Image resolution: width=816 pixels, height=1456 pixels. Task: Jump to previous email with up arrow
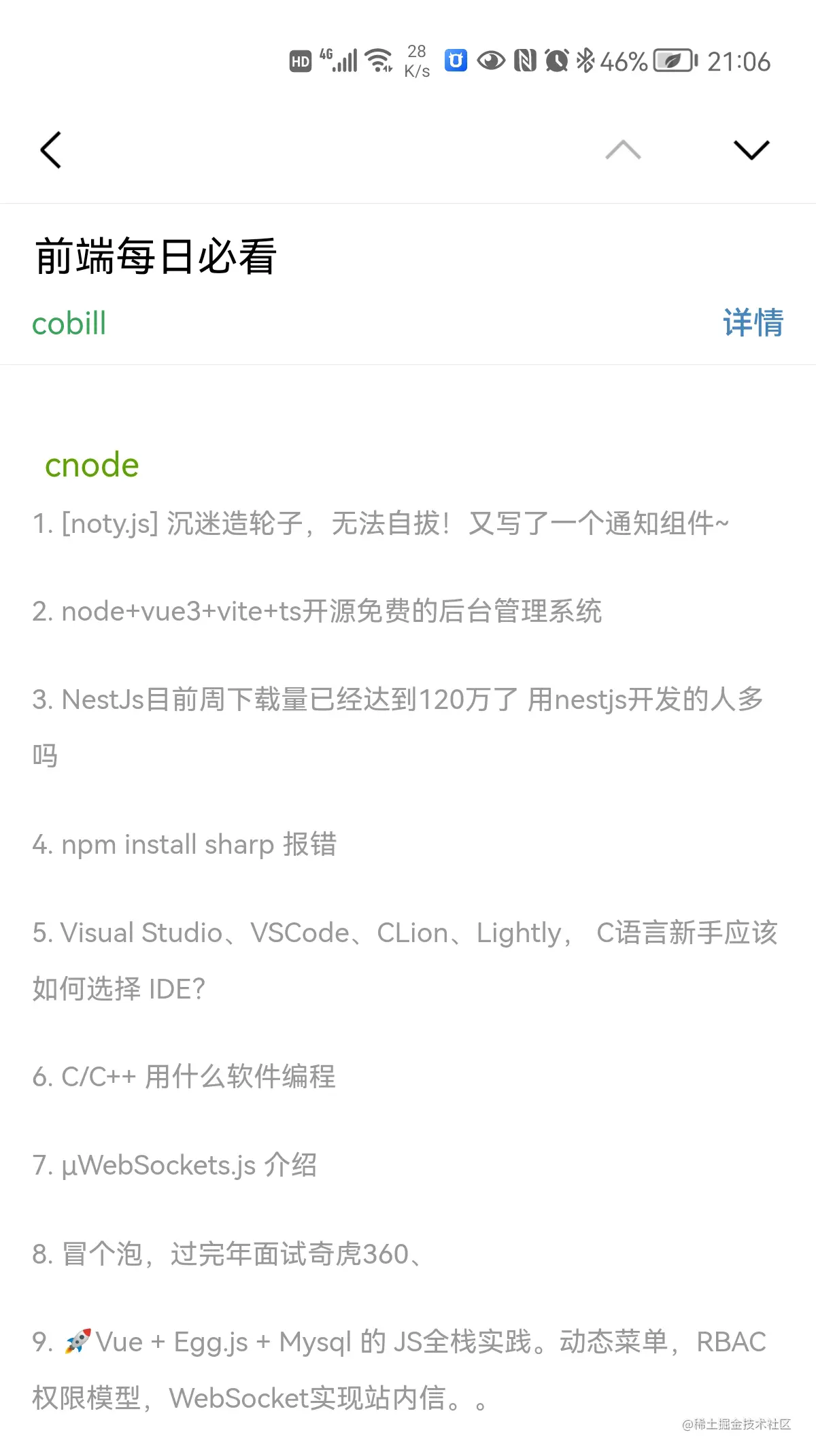coord(623,150)
